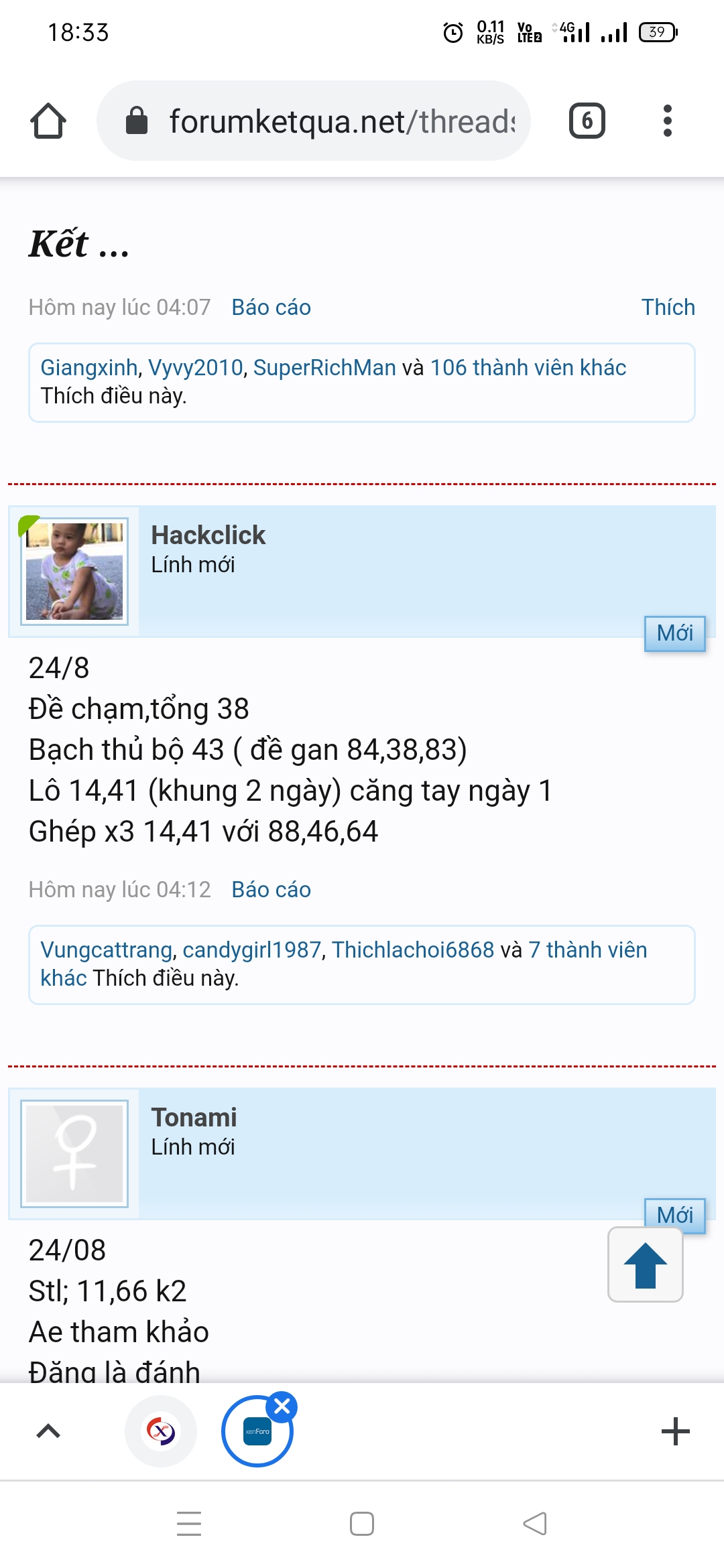Add a new tab with the plus icon
Viewport: 724px width, 1568px height.
point(675,1431)
